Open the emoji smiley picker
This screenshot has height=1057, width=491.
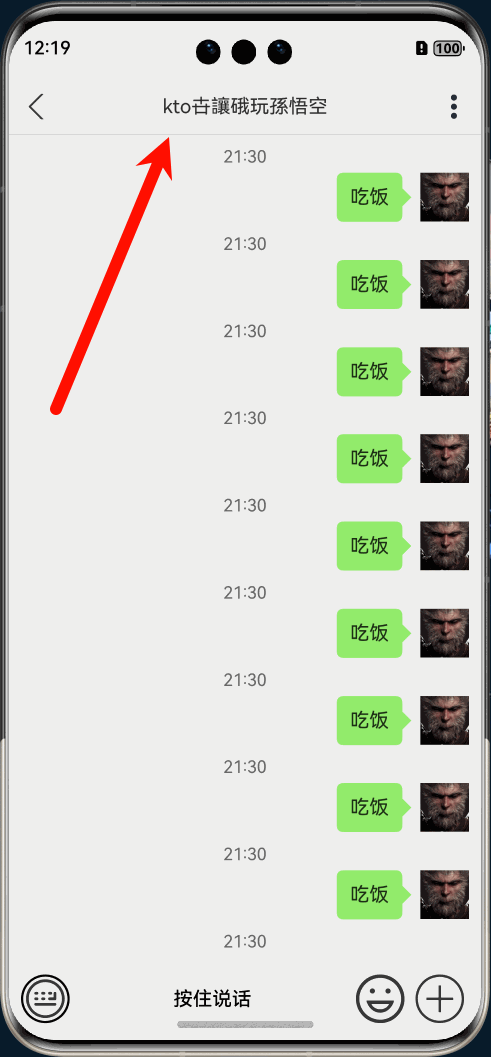coord(380,998)
